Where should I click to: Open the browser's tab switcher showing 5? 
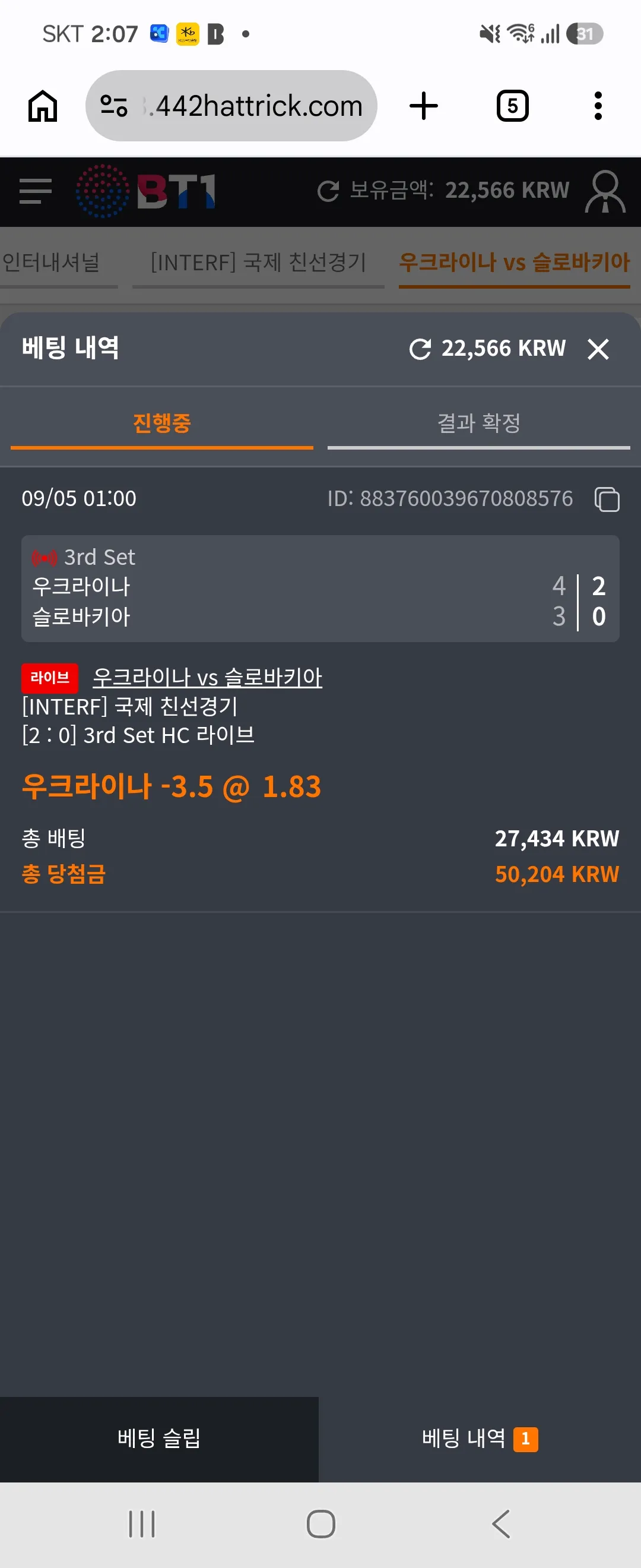(512, 106)
